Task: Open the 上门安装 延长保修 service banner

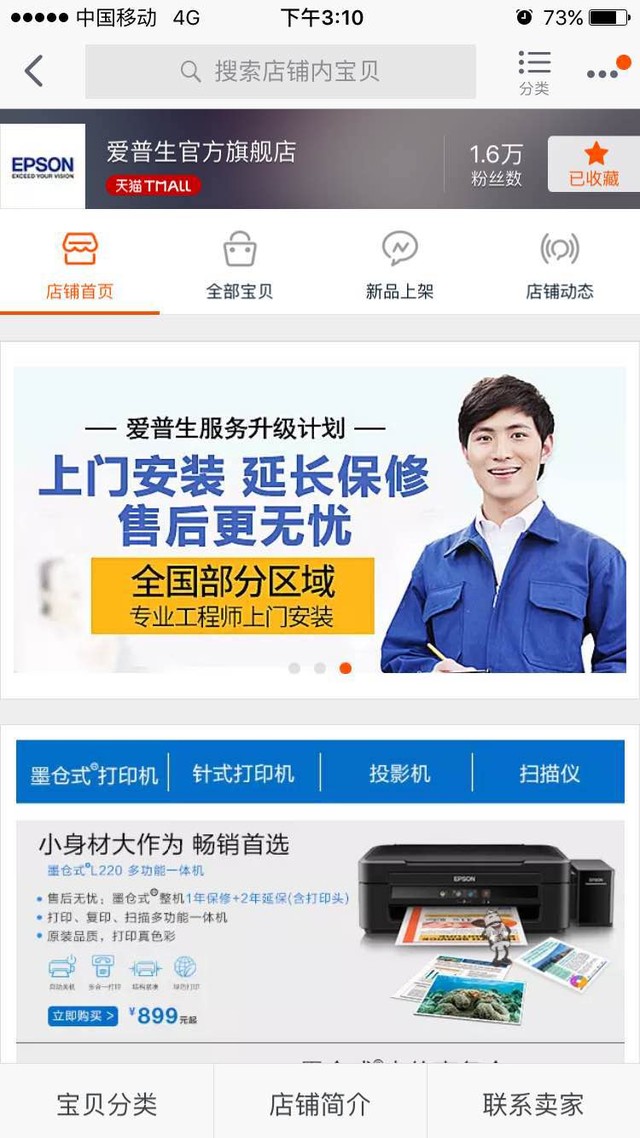Action: 320,520
